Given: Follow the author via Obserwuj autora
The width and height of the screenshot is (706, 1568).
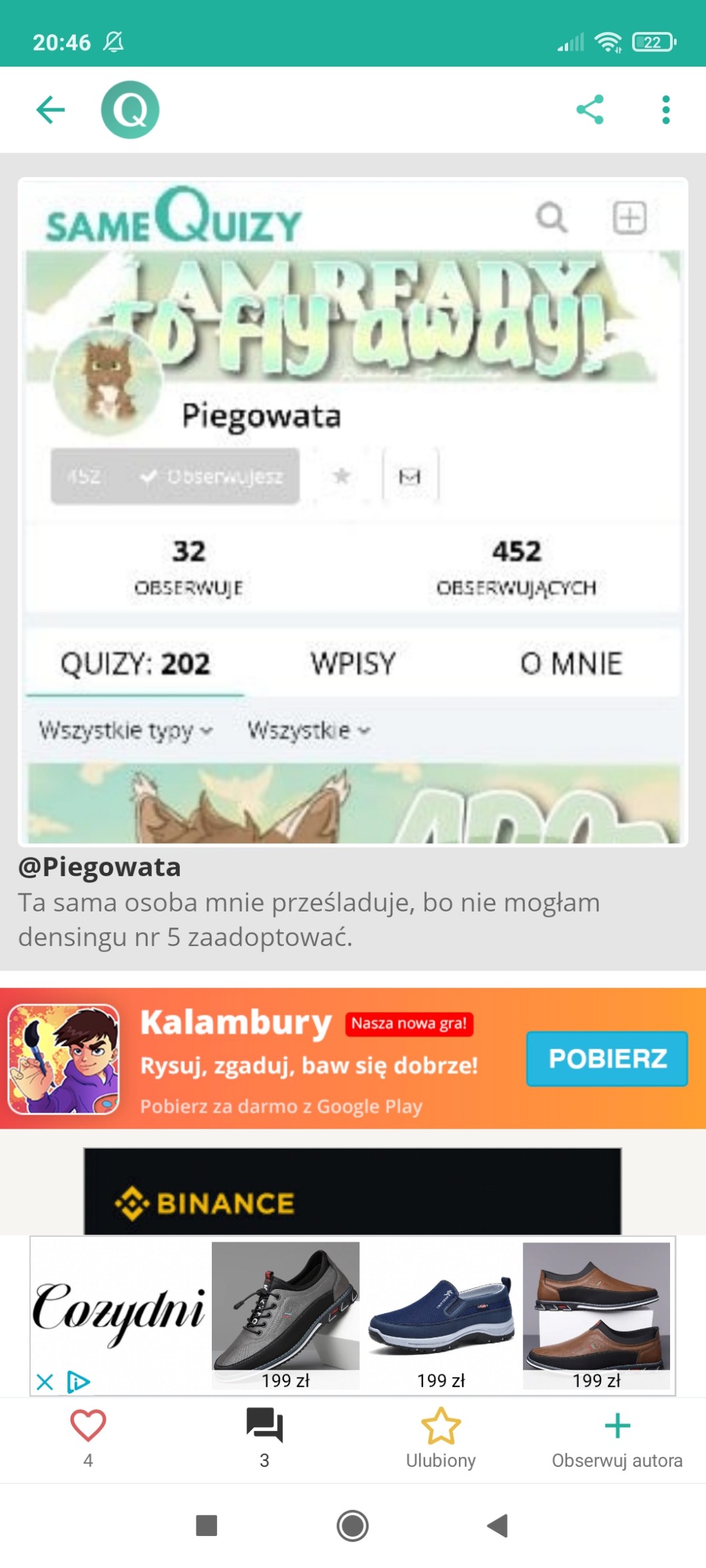Looking at the screenshot, I should (x=617, y=1426).
